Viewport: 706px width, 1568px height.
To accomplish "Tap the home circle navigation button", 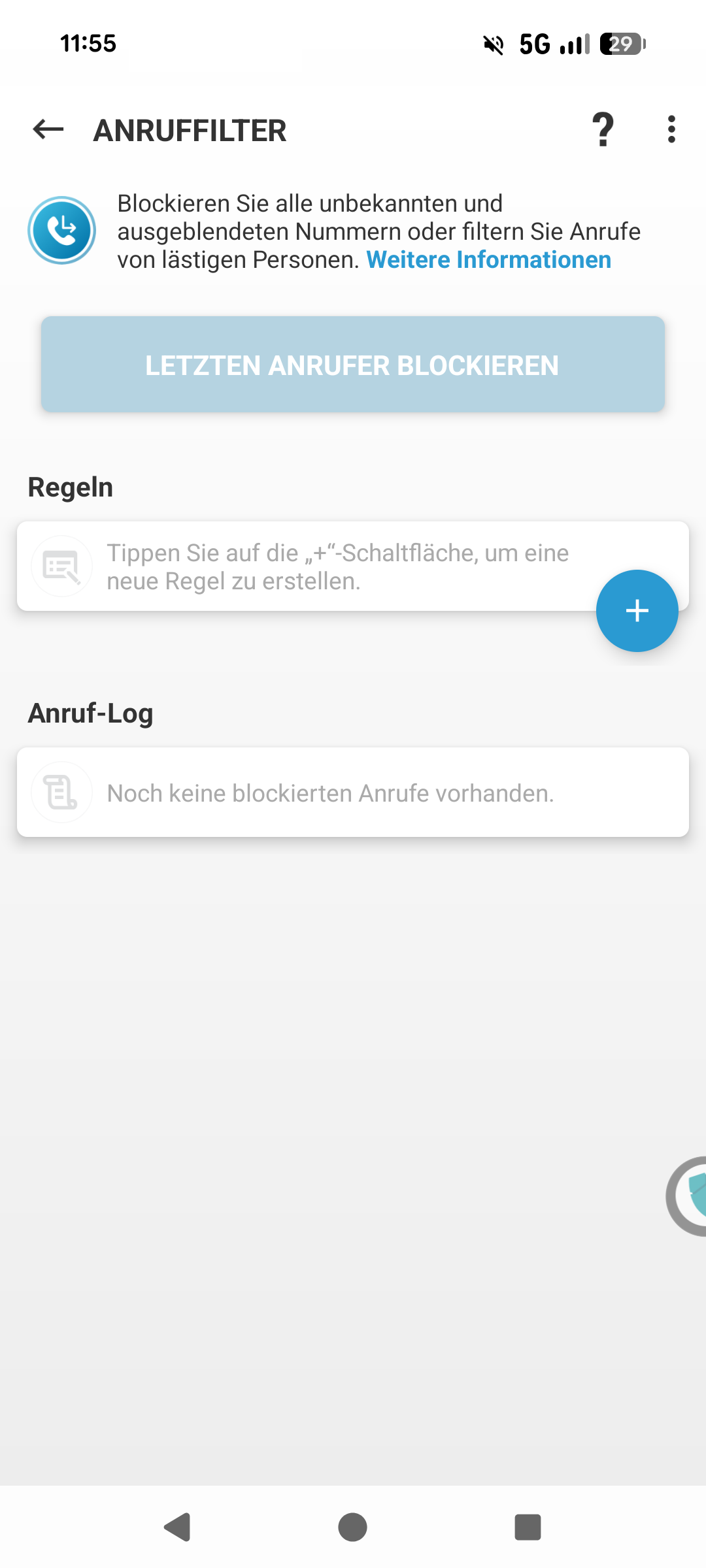I will click(x=352, y=1526).
